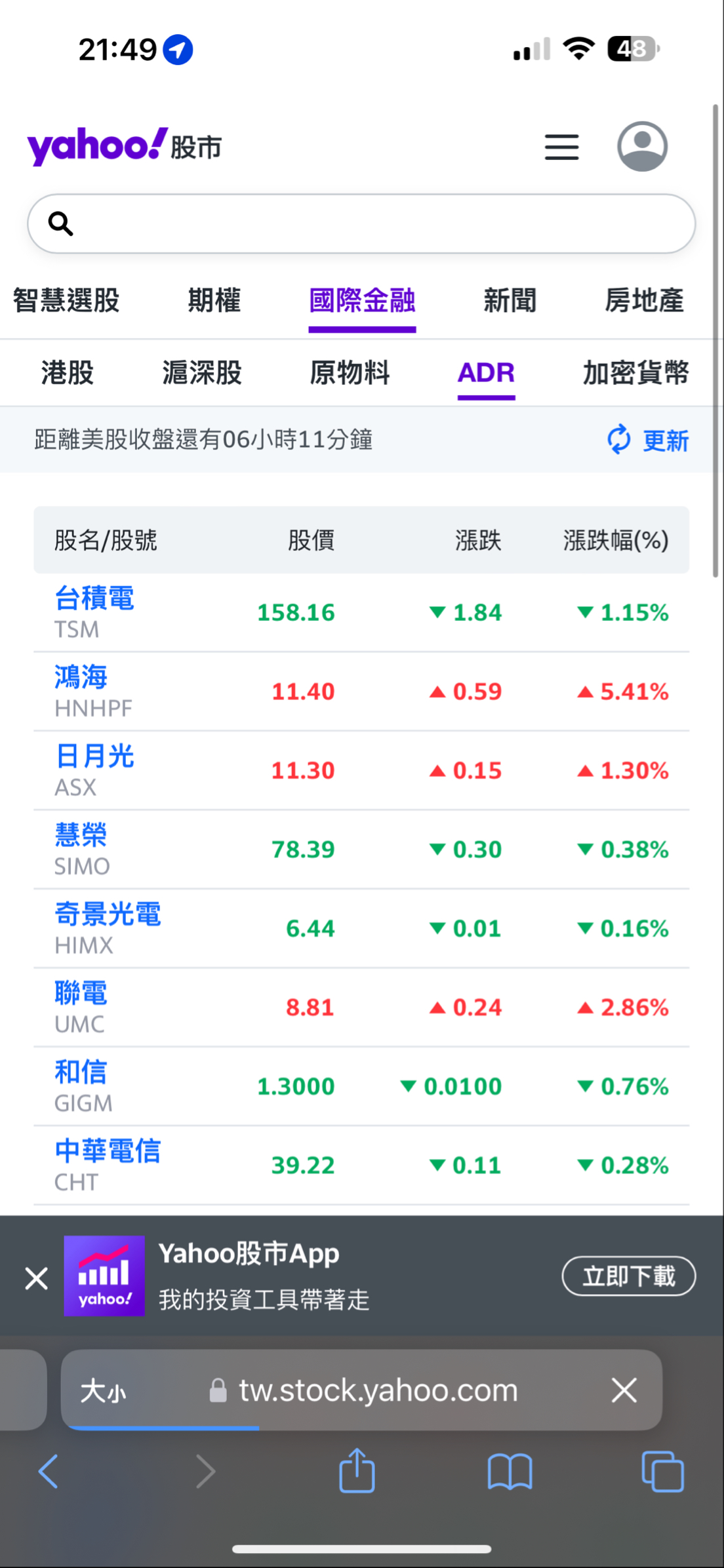Tap 立即下載 to get the app
724x1568 pixels.
(628, 1276)
